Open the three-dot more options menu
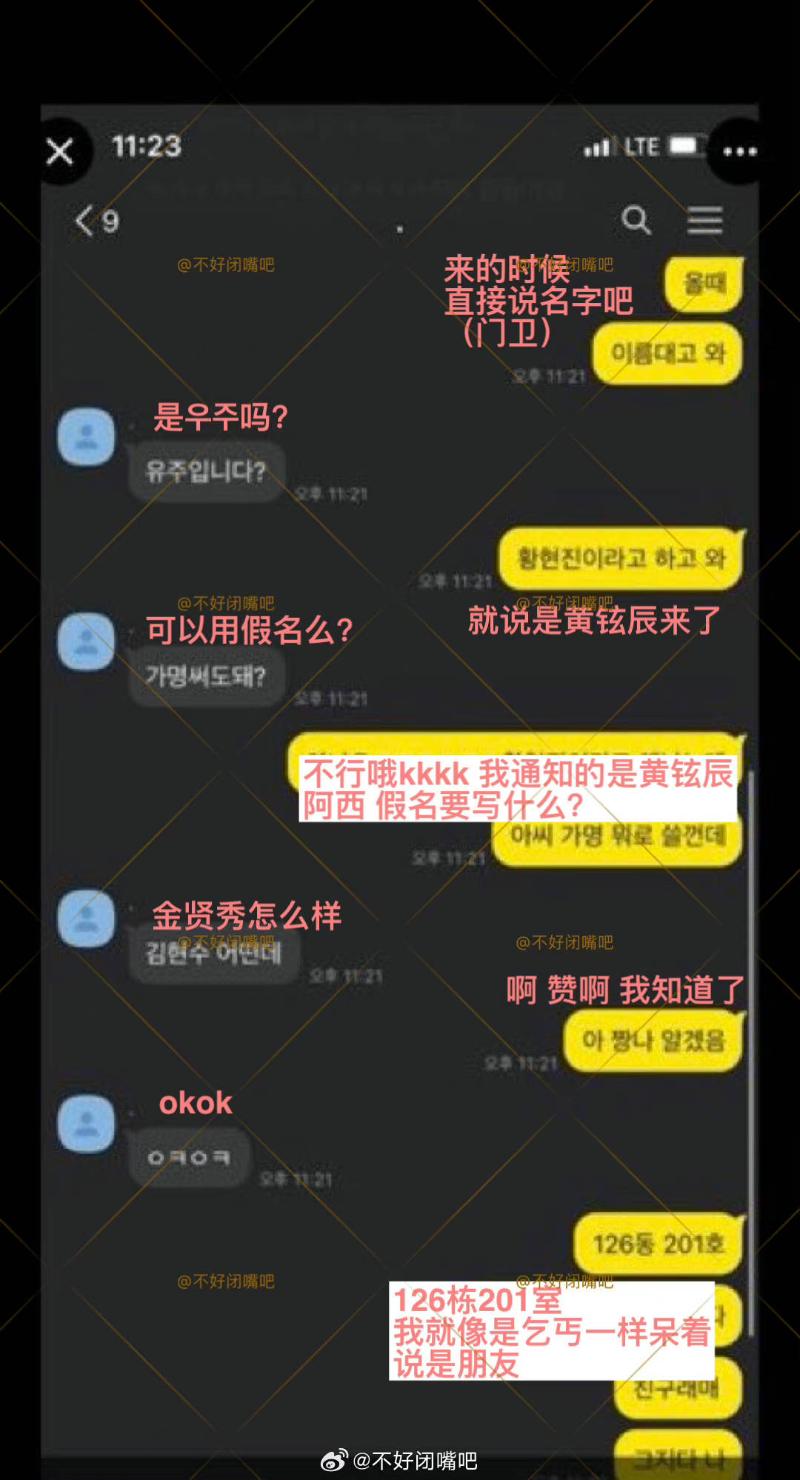This screenshot has height=1480, width=800. coord(740,151)
